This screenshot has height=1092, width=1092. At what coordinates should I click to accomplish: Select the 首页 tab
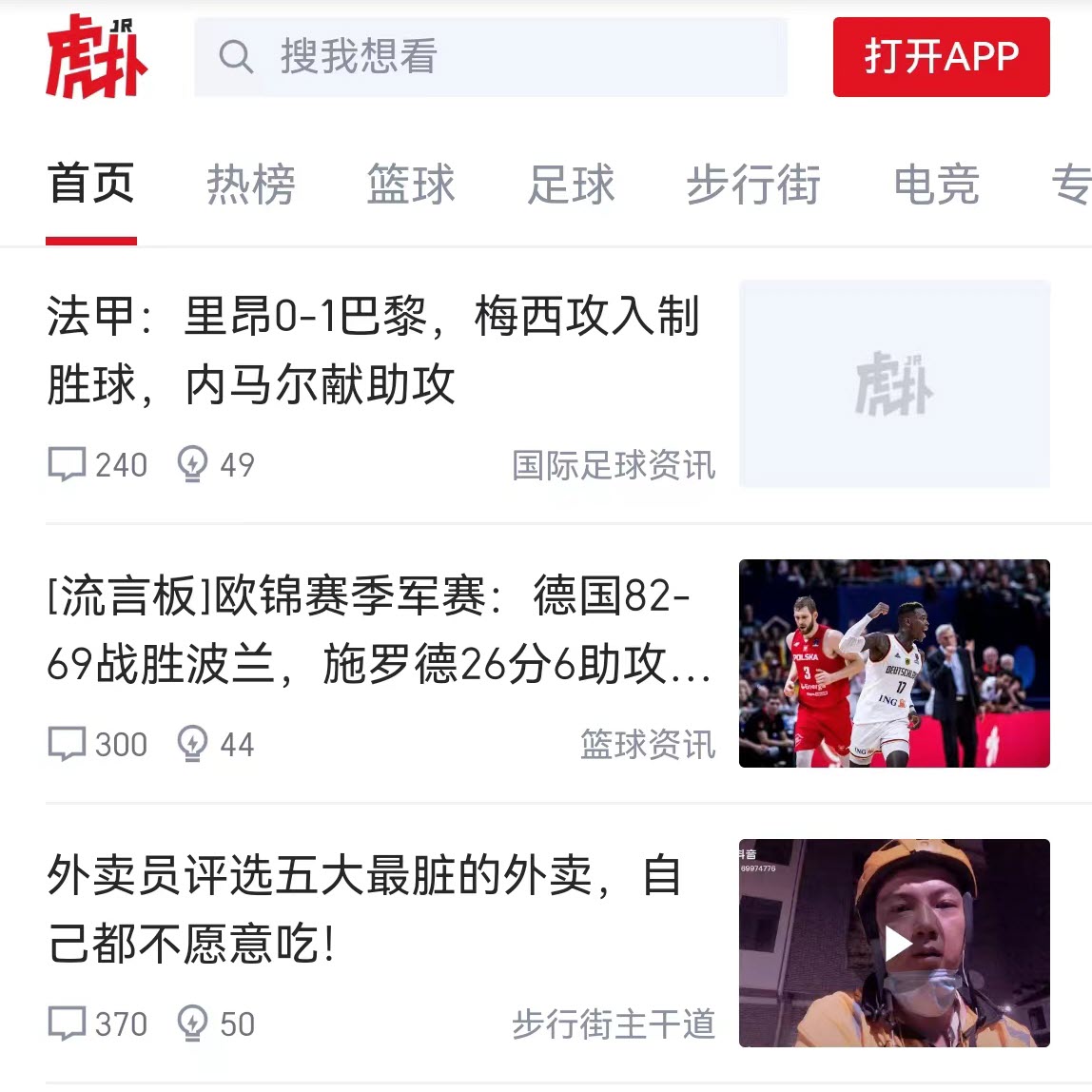(91, 184)
